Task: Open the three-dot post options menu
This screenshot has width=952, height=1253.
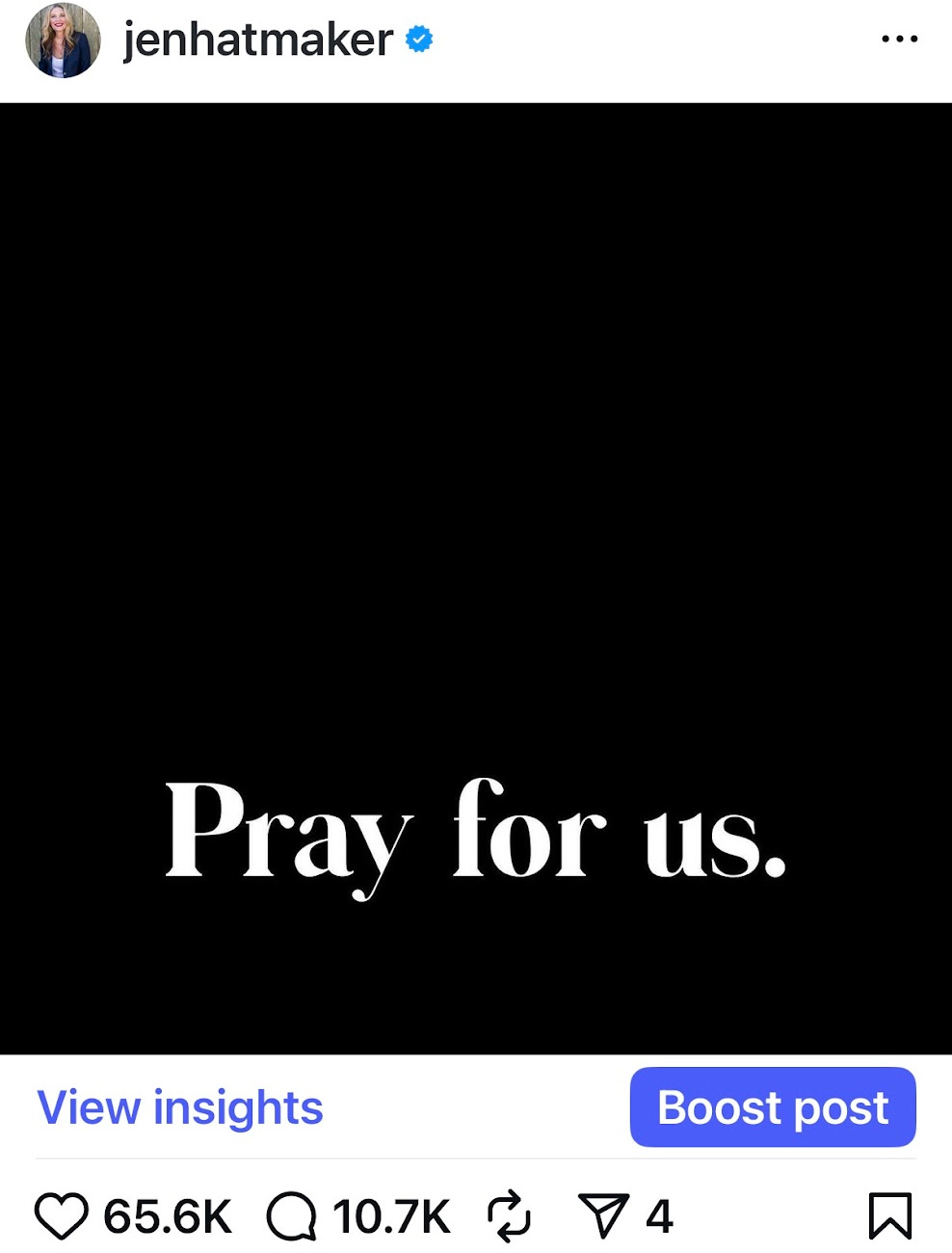Action: coord(899,40)
